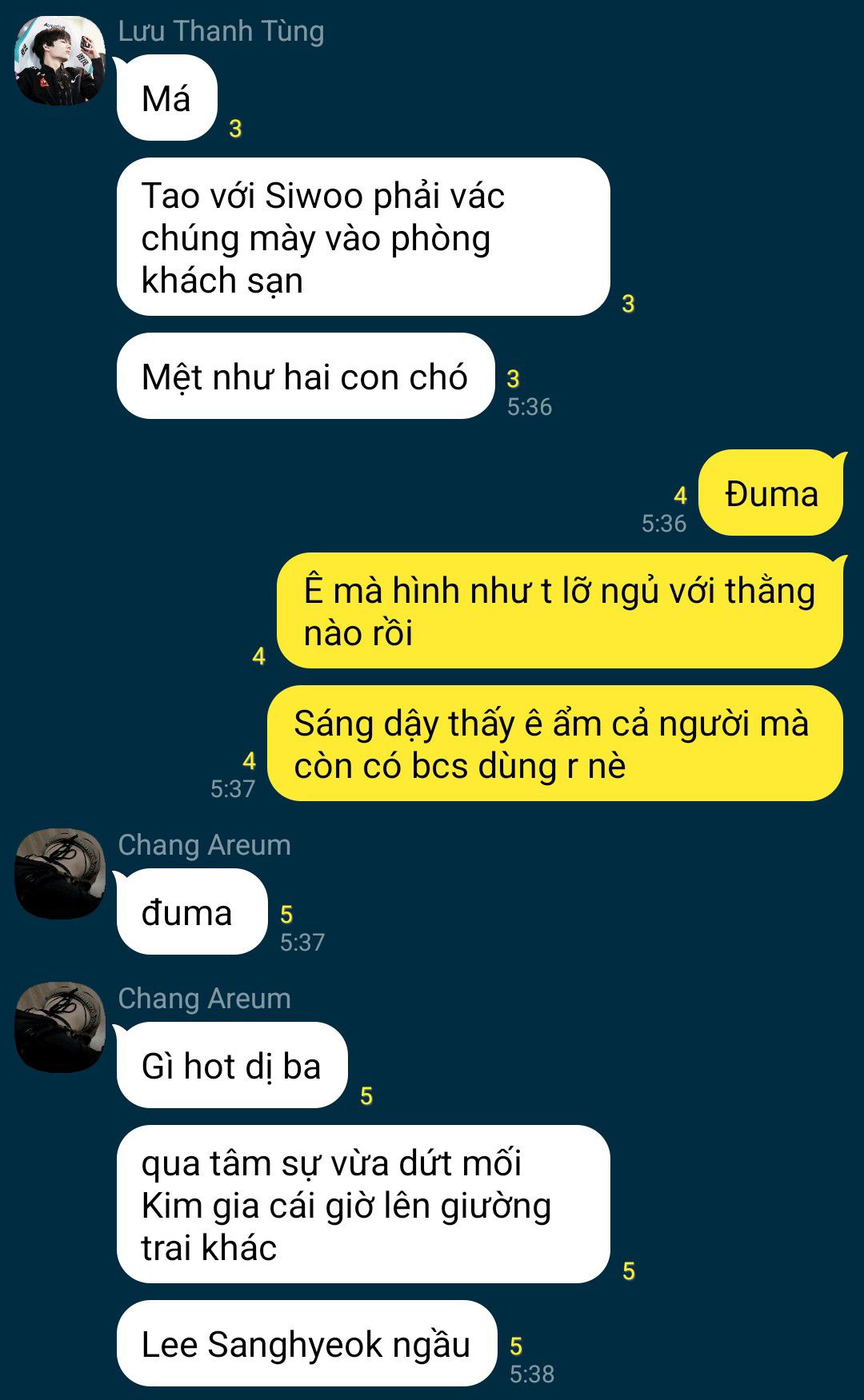Open Chang Areum's avatar beside "Gì hot dị ba"
The width and height of the screenshot is (864, 1400).
point(60,1027)
